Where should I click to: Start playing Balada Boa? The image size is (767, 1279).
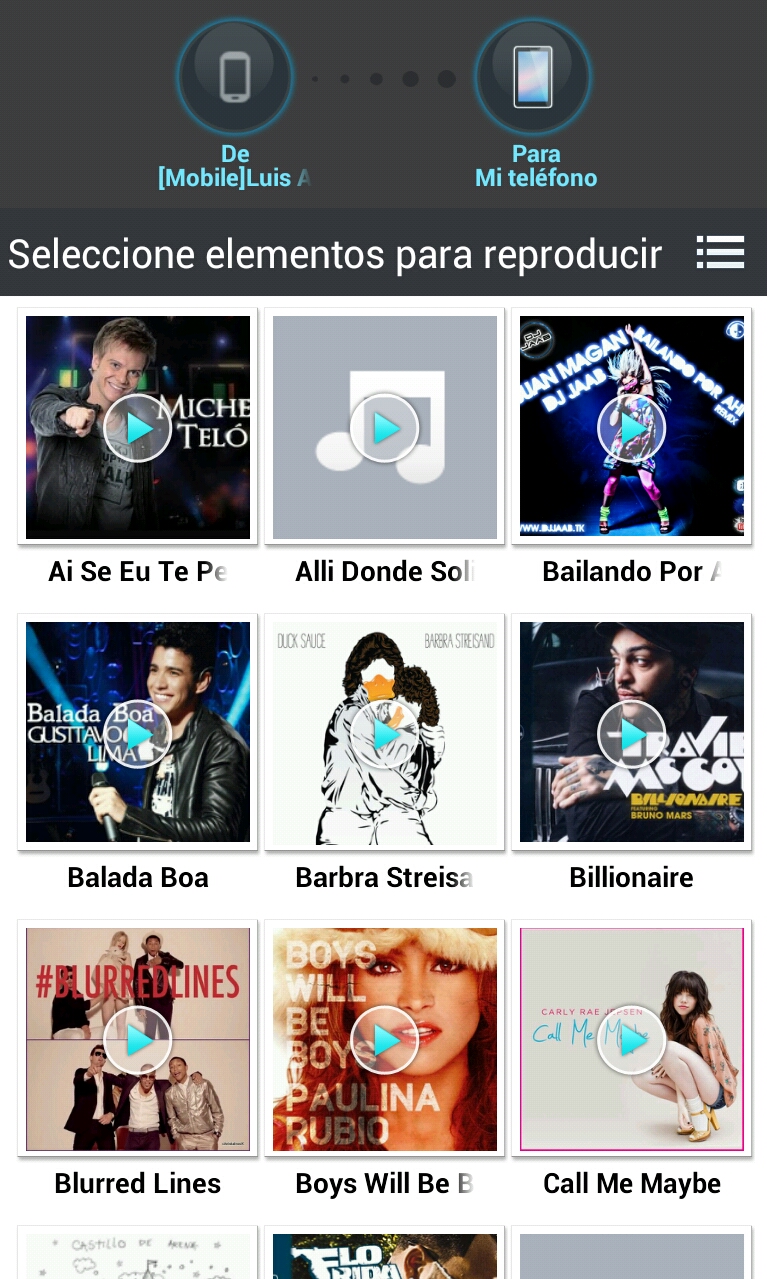click(137, 733)
